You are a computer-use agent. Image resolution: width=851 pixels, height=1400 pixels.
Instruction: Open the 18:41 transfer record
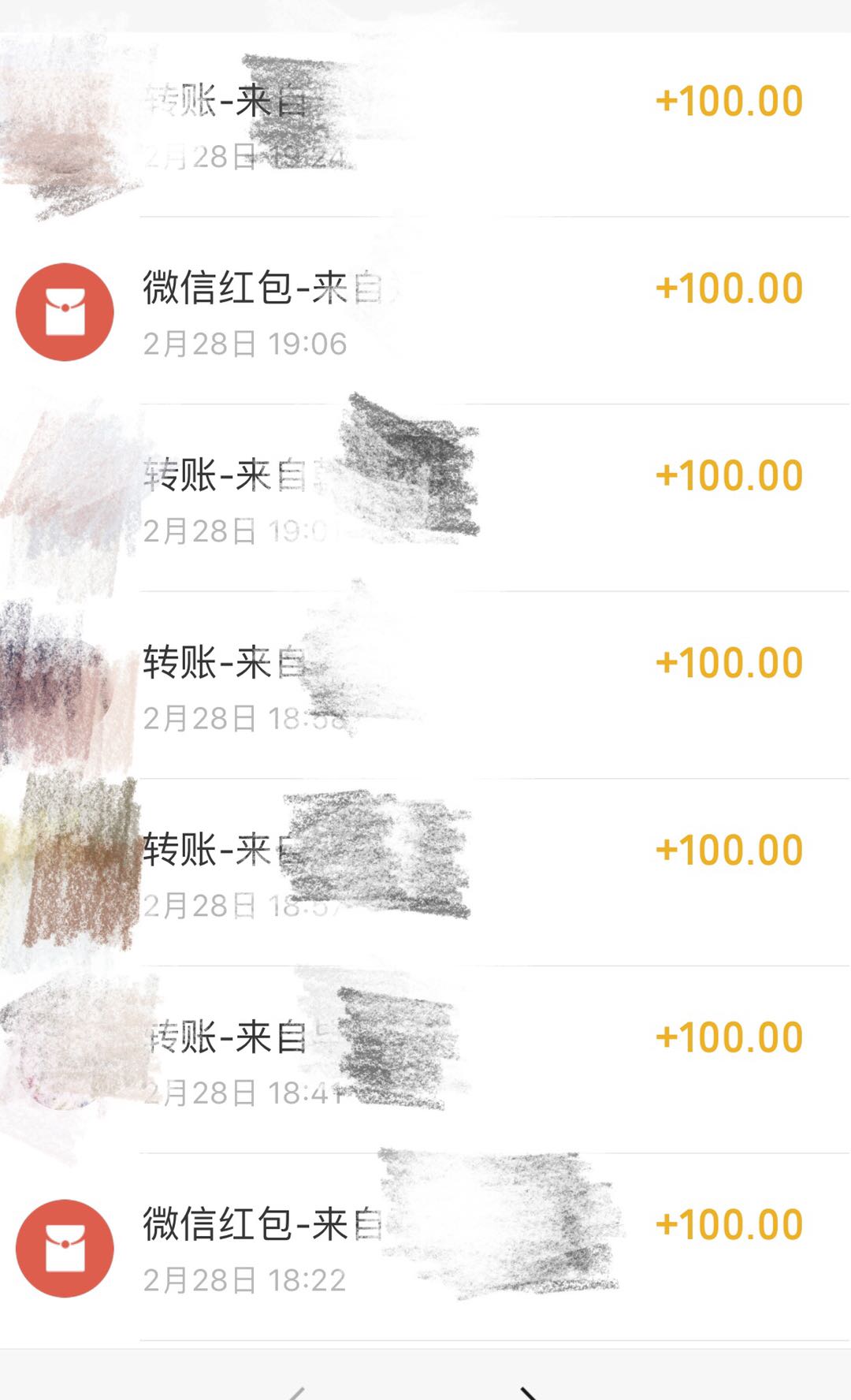pyautogui.click(x=425, y=1059)
